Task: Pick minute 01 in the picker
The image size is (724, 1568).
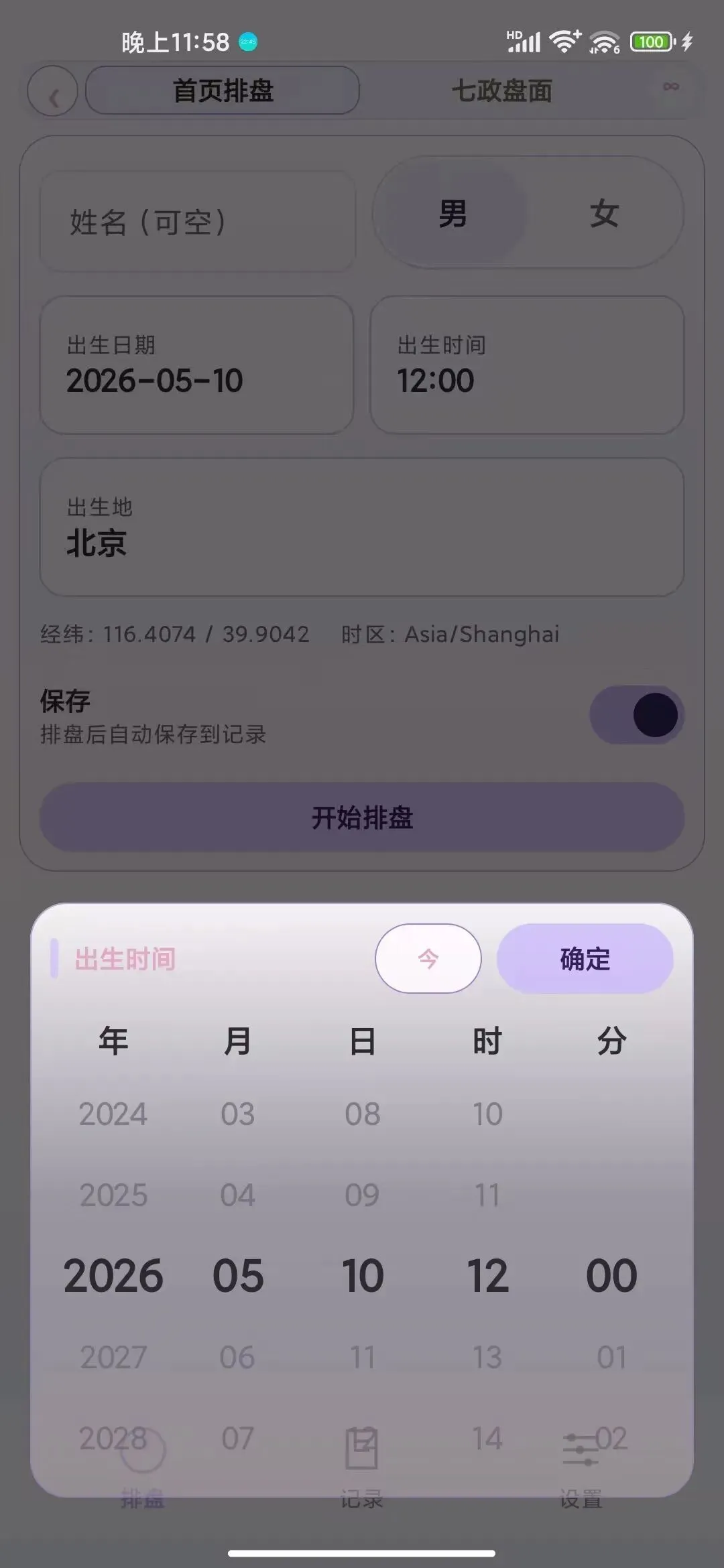Action: [611, 1358]
